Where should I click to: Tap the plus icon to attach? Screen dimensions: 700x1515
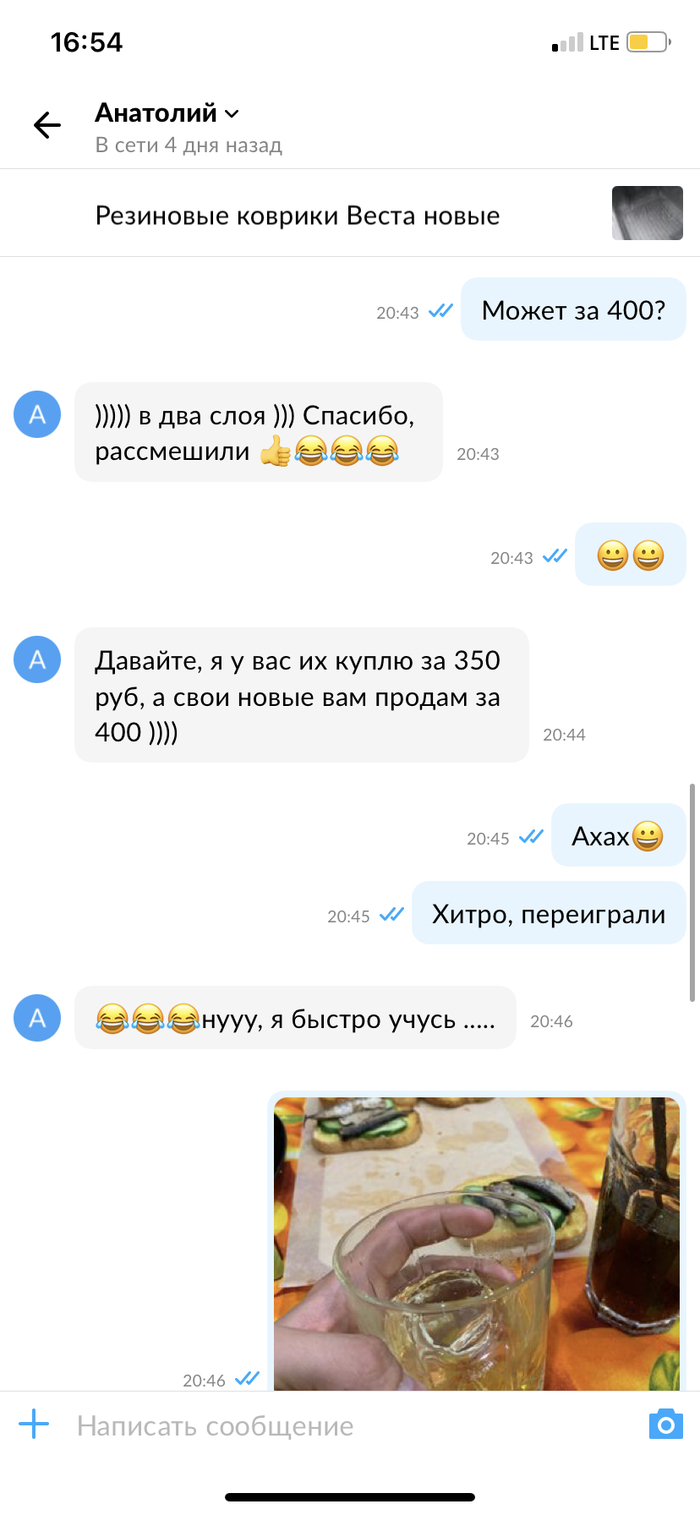pos(34,1424)
